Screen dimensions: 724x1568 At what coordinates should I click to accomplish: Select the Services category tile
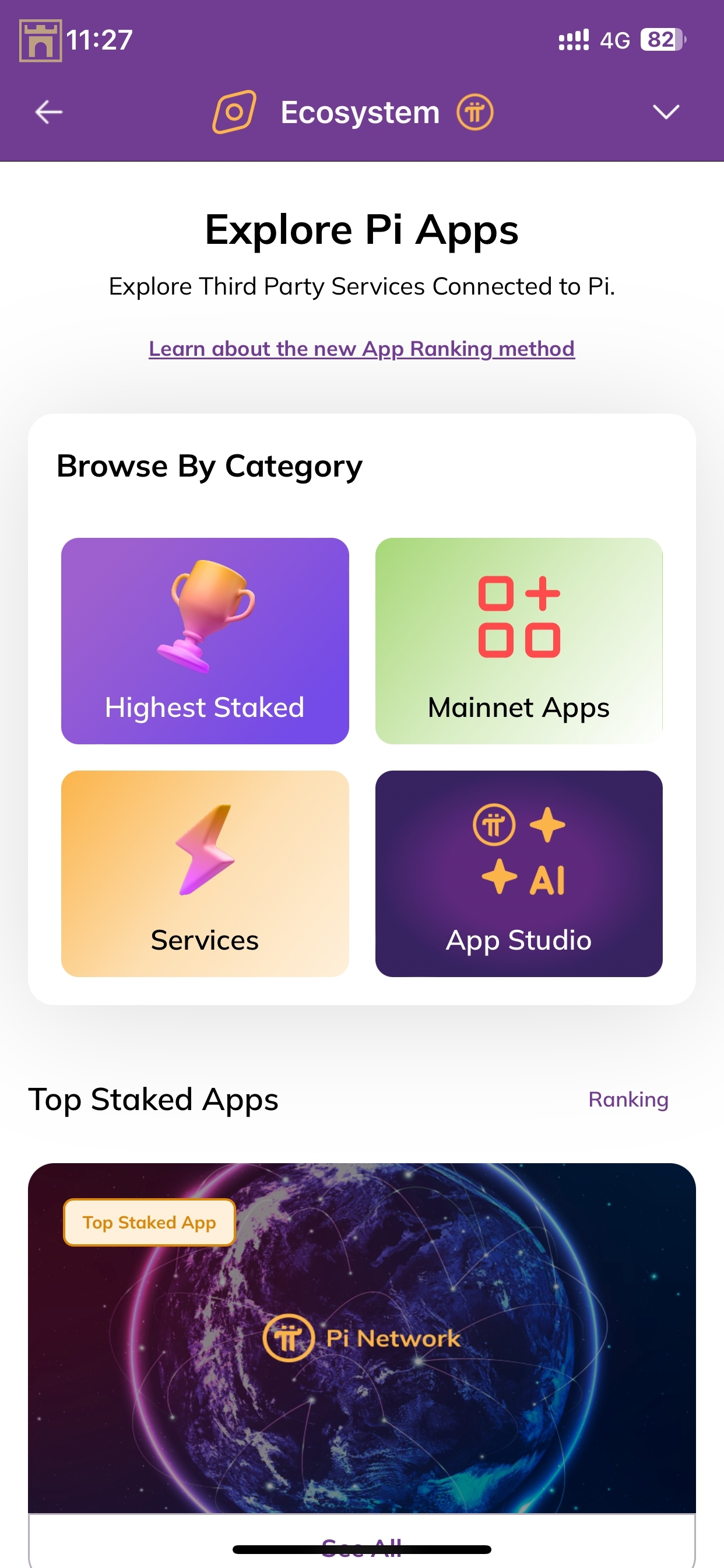[x=205, y=873]
